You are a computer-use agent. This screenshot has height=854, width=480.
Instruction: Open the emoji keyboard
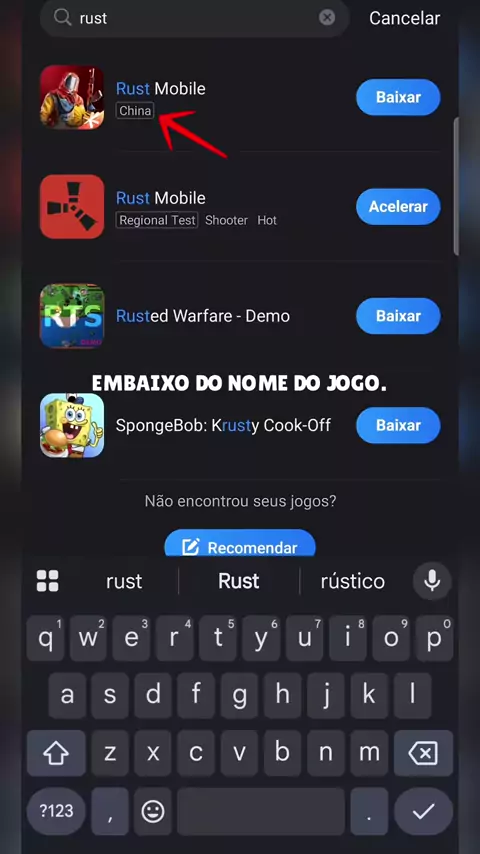pos(153,812)
